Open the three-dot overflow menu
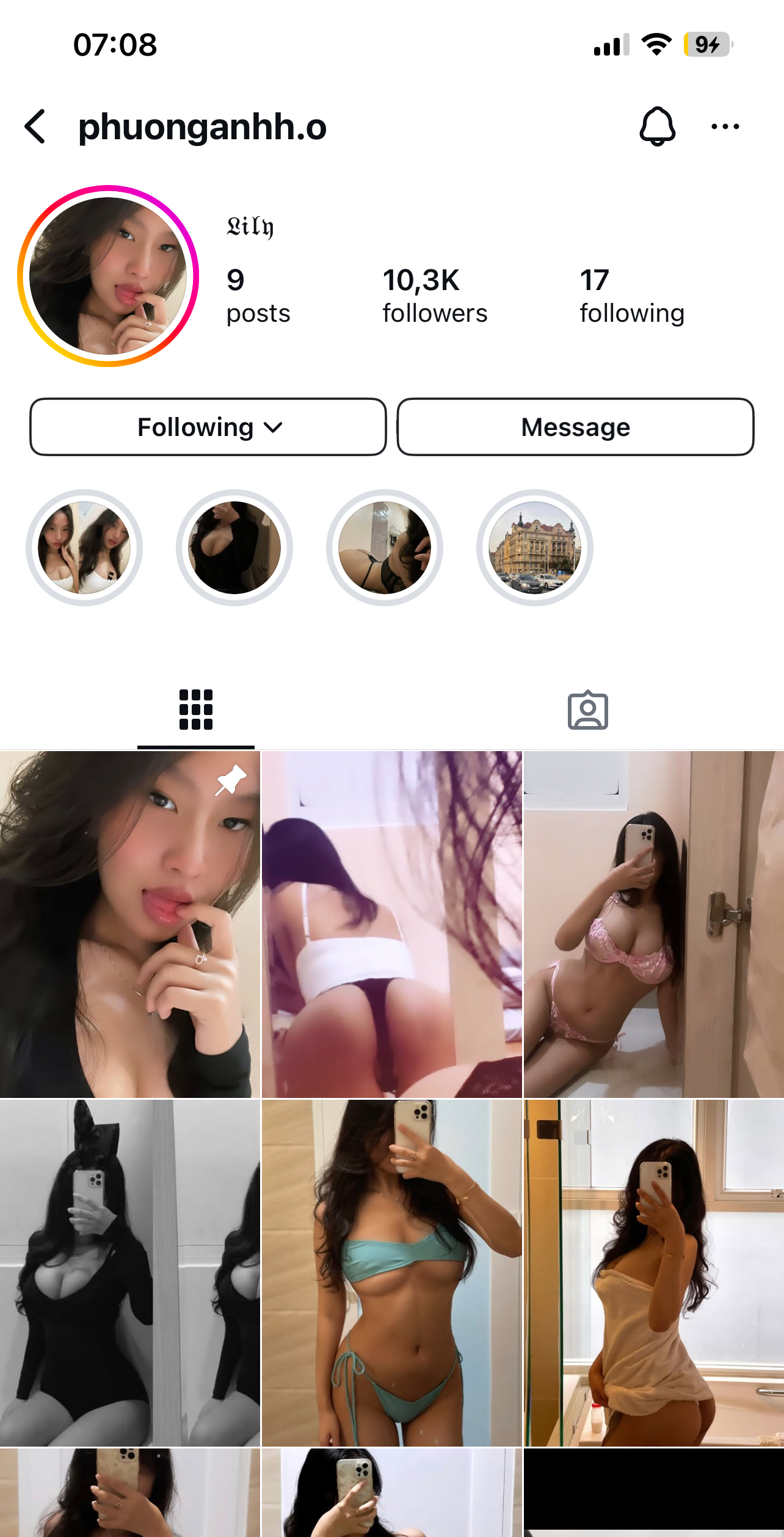 (725, 126)
